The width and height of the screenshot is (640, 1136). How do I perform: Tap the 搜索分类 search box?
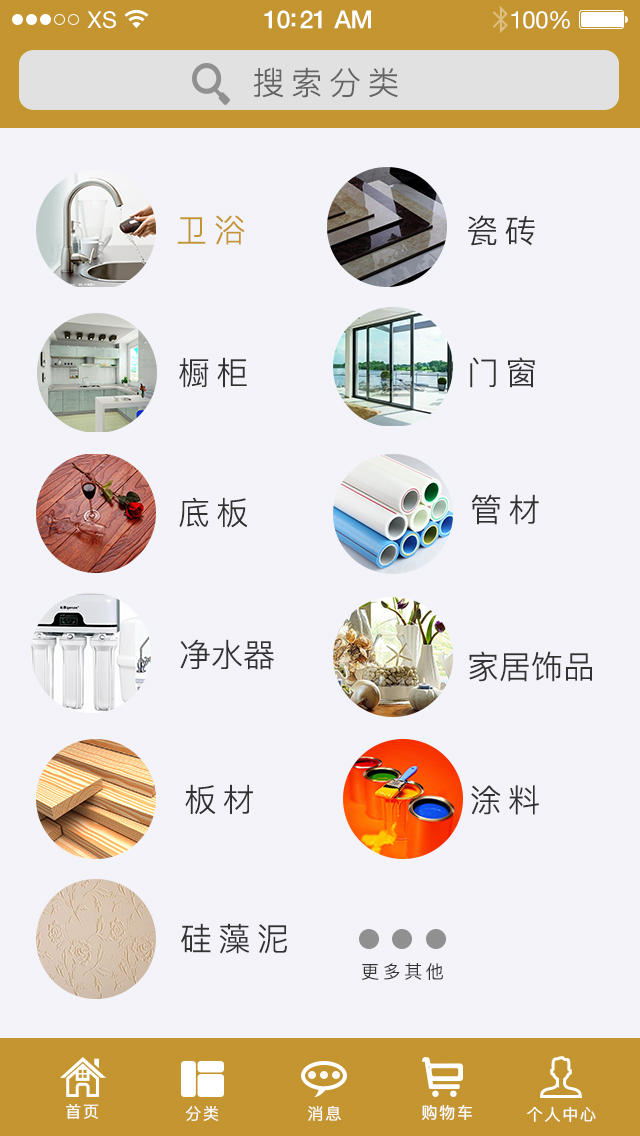pyautogui.click(x=319, y=80)
